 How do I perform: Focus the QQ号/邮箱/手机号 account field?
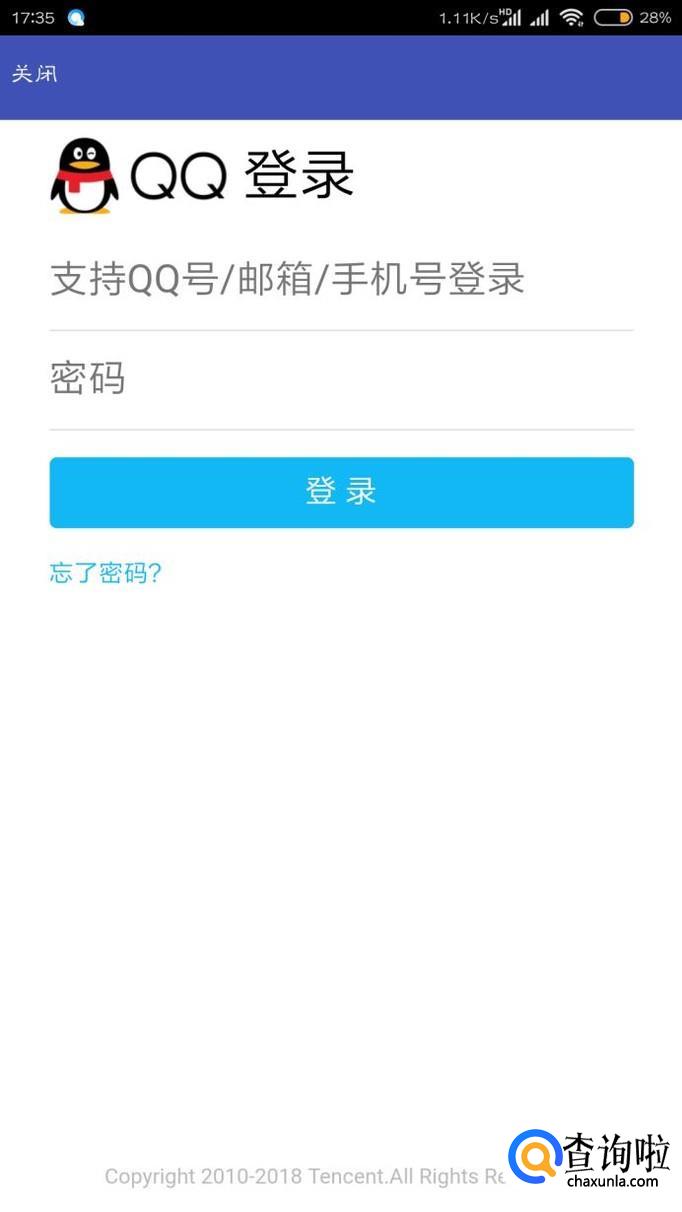point(340,280)
